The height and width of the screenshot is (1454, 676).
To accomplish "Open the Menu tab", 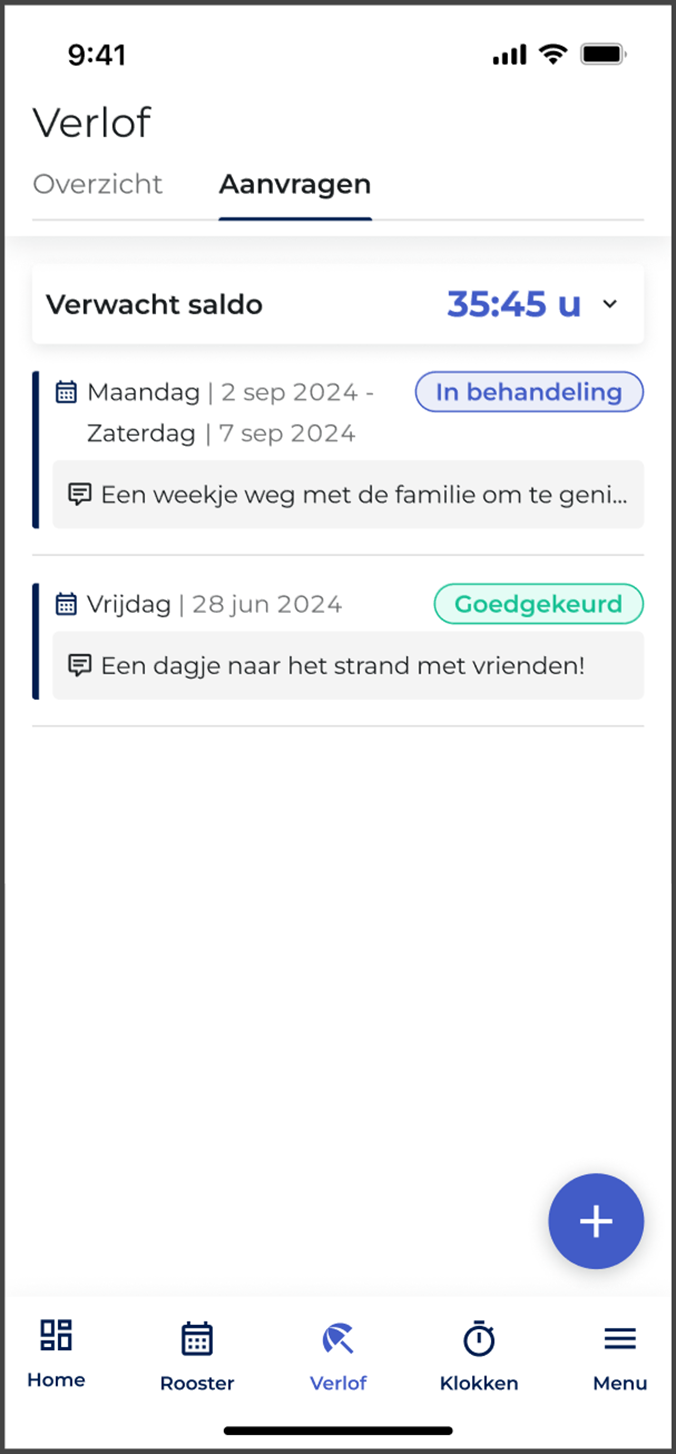I will pos(620,1356).
